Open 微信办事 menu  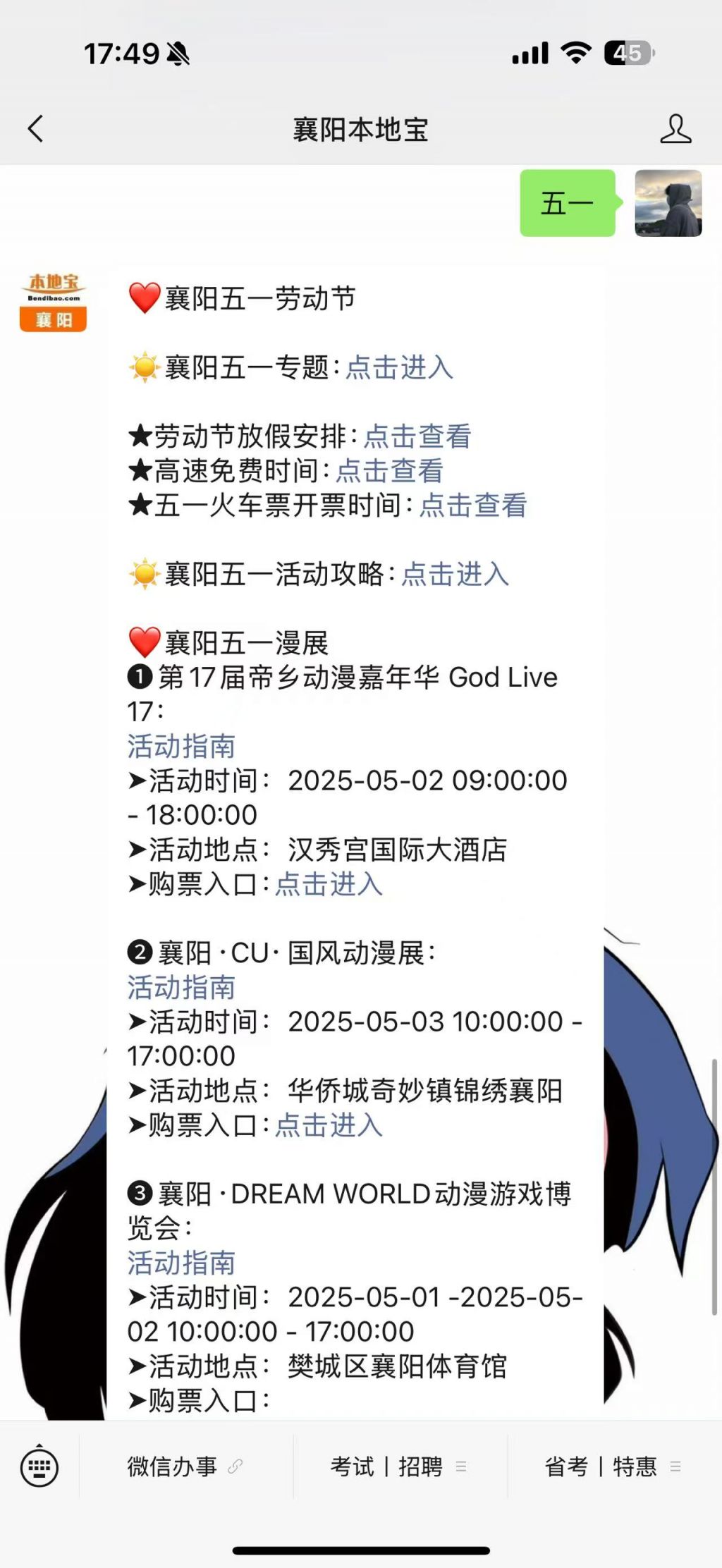tap(185, 1467)
